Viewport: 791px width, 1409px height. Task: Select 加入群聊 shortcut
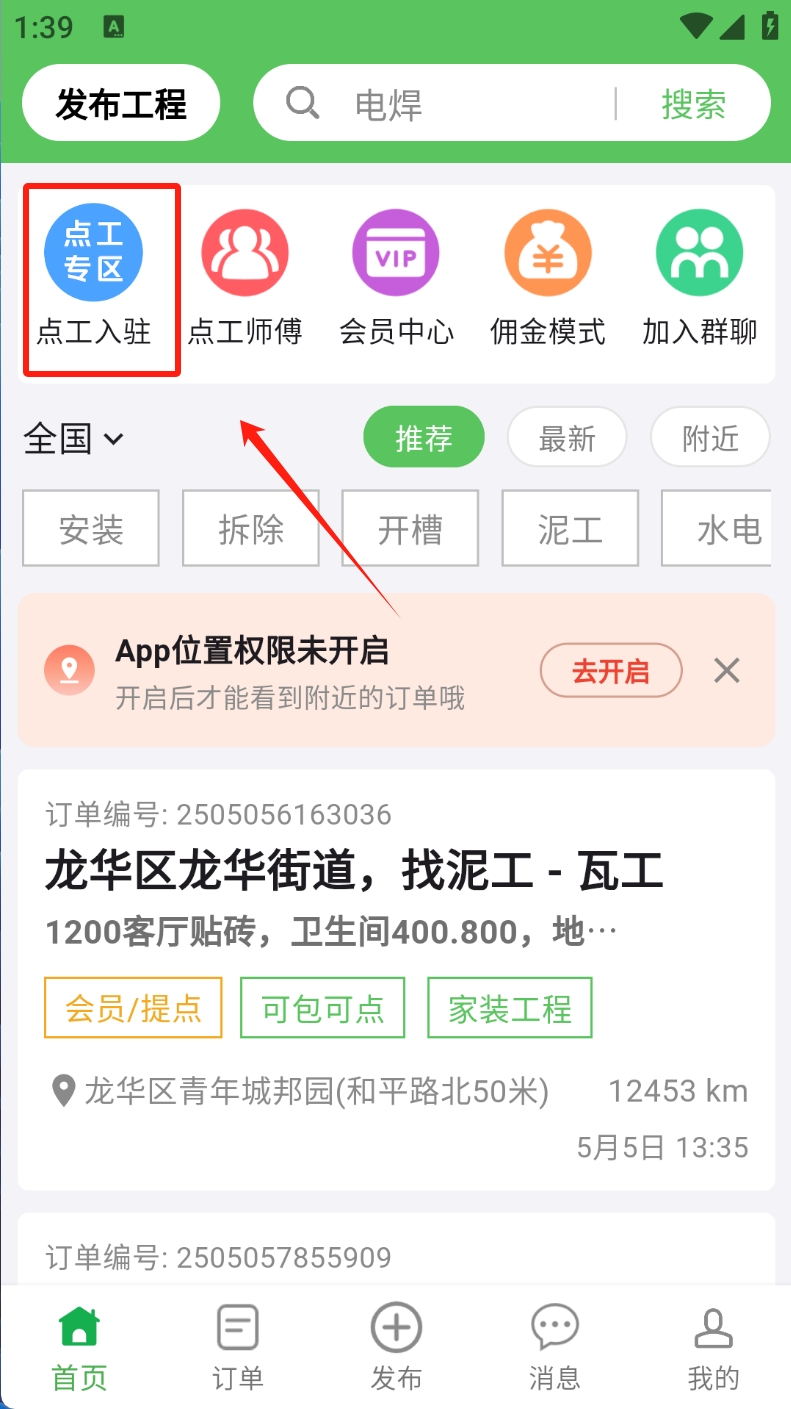pos(699,277)
